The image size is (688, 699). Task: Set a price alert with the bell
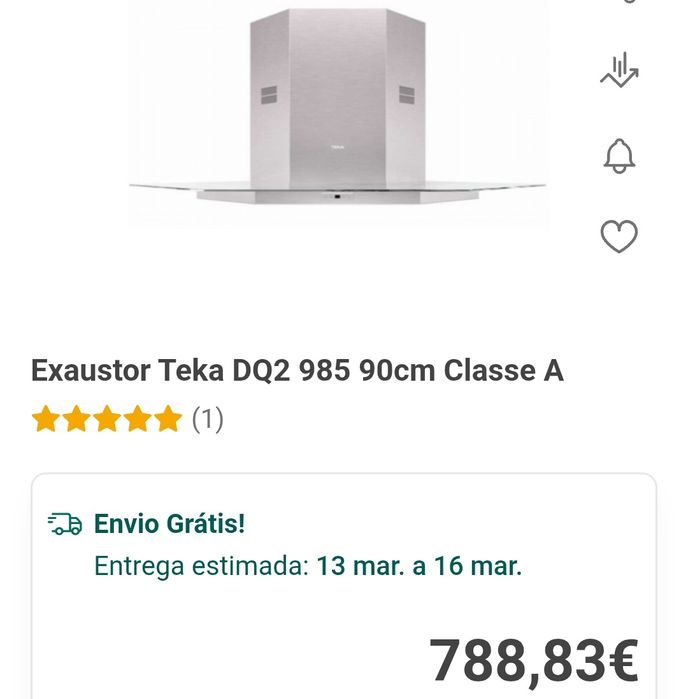coord(619,155)
